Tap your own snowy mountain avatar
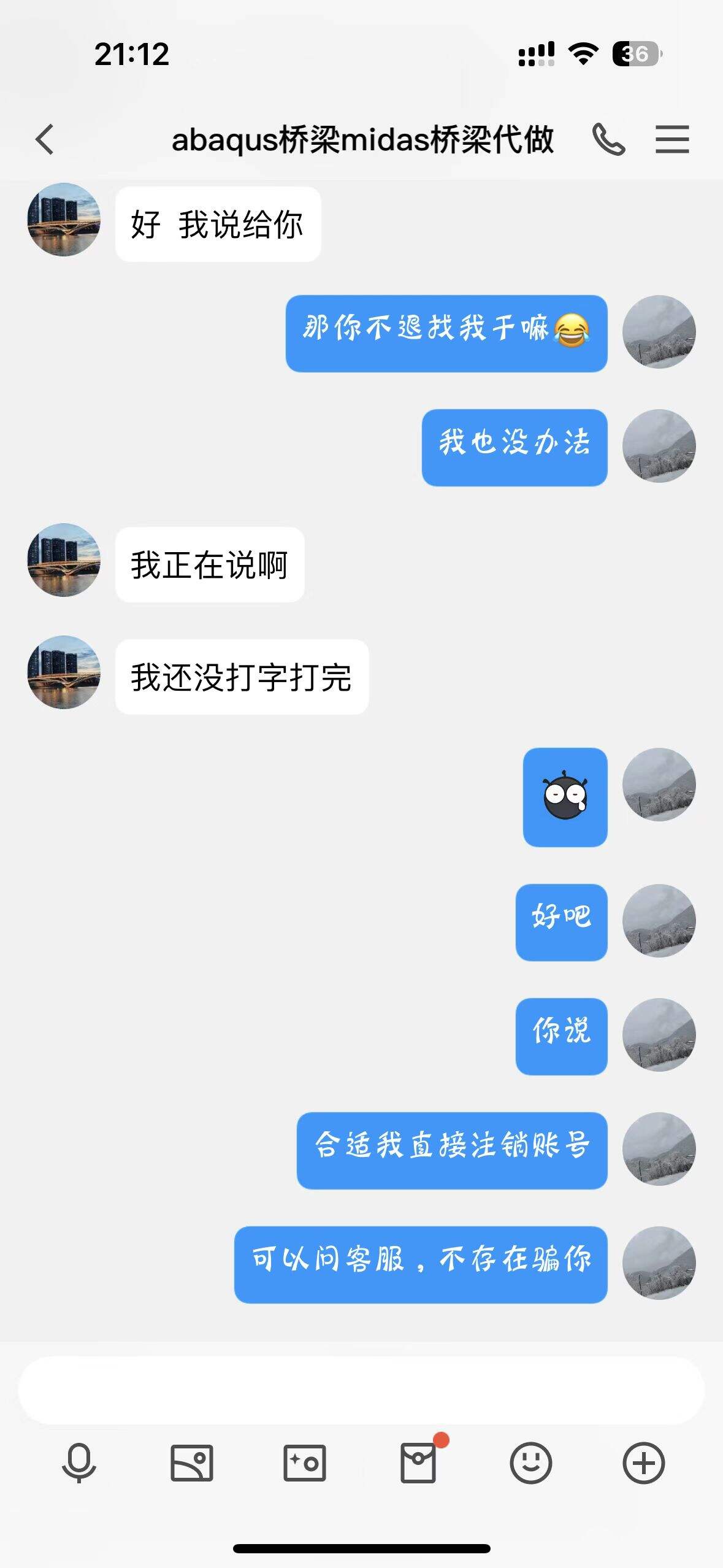 [660, 331]
